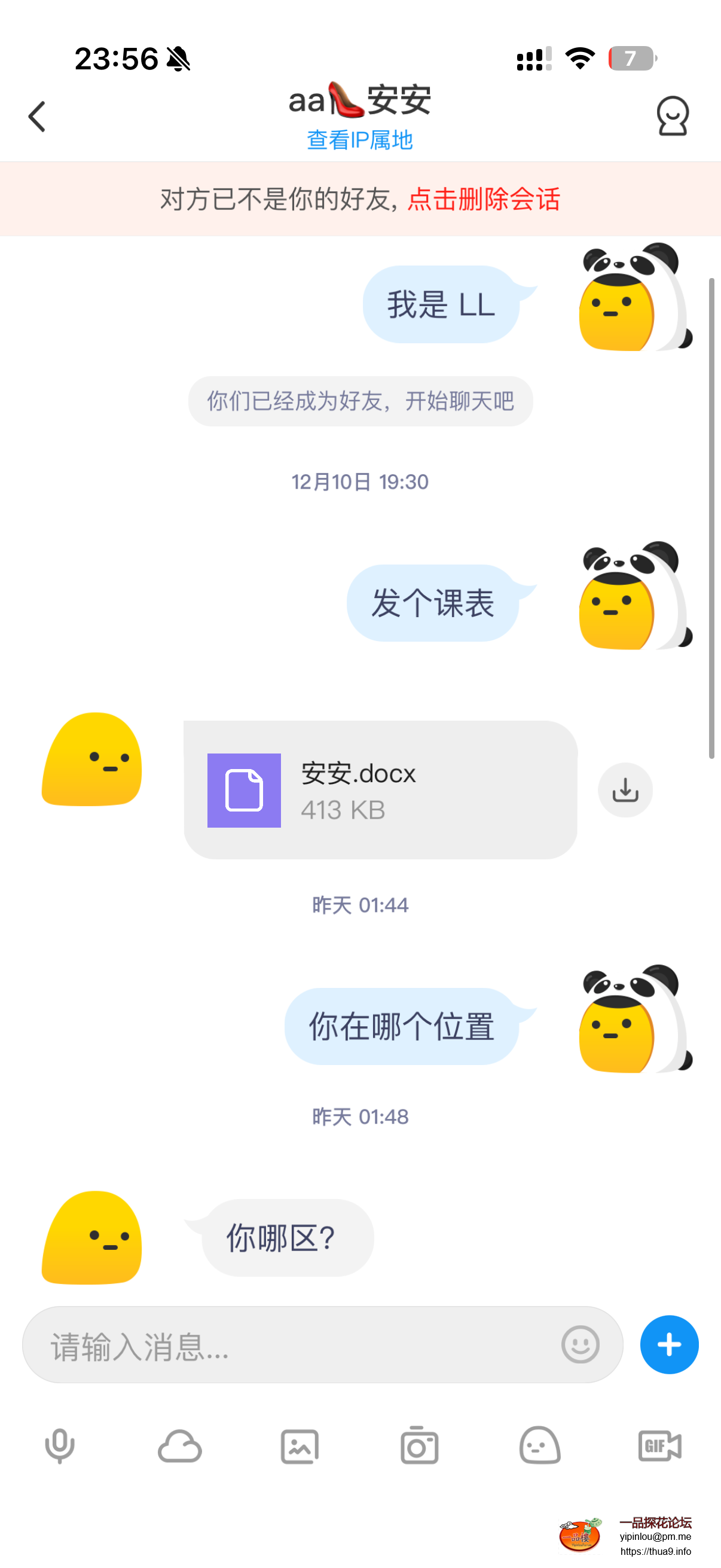Tap 点击删除会话 to delete the conversation
Image resolution: width=721 pixels, height=1568 pixels.
(483, 199)
